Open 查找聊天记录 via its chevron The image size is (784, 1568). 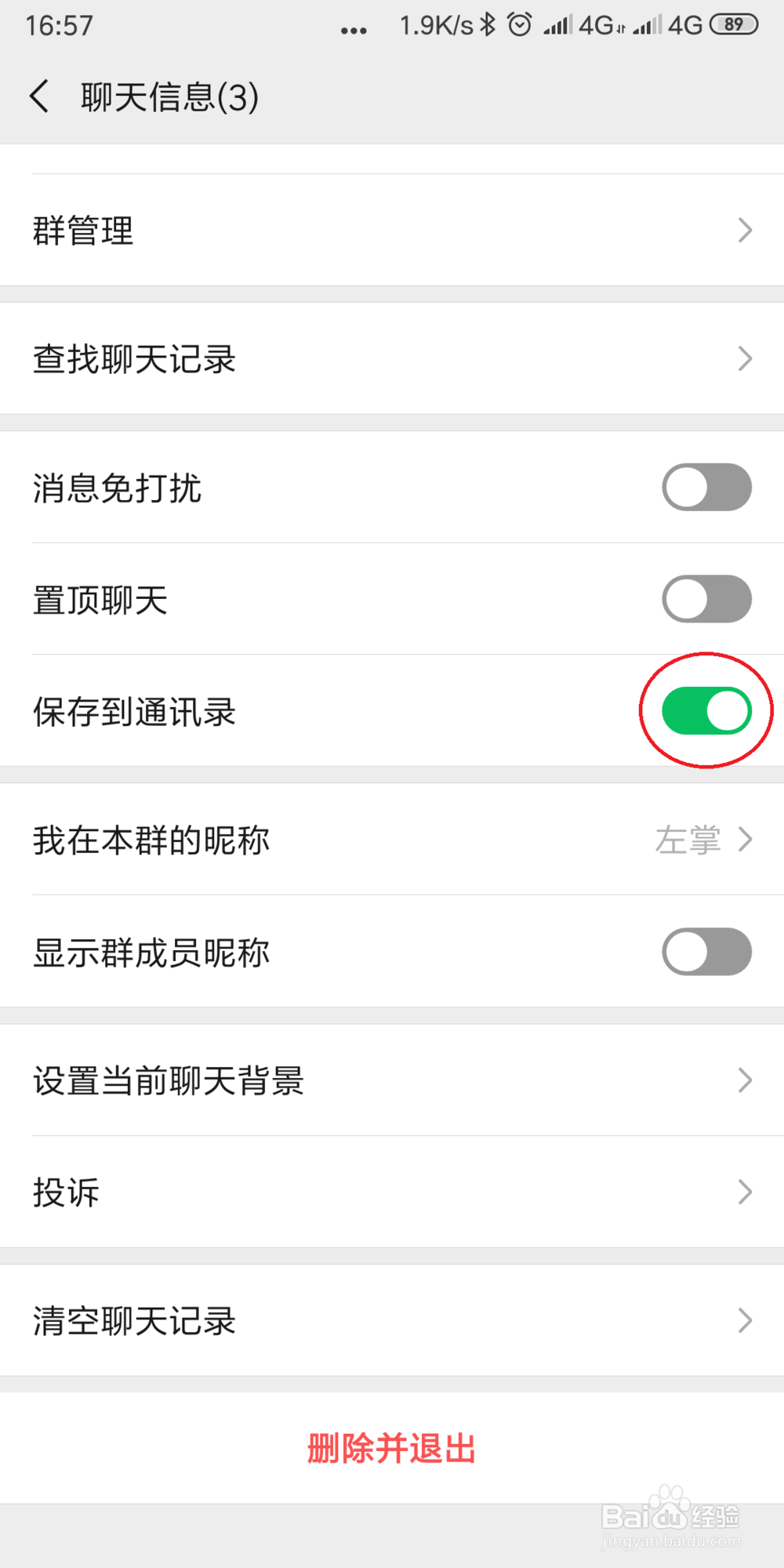pyautogui.click(x=745, y=358)
